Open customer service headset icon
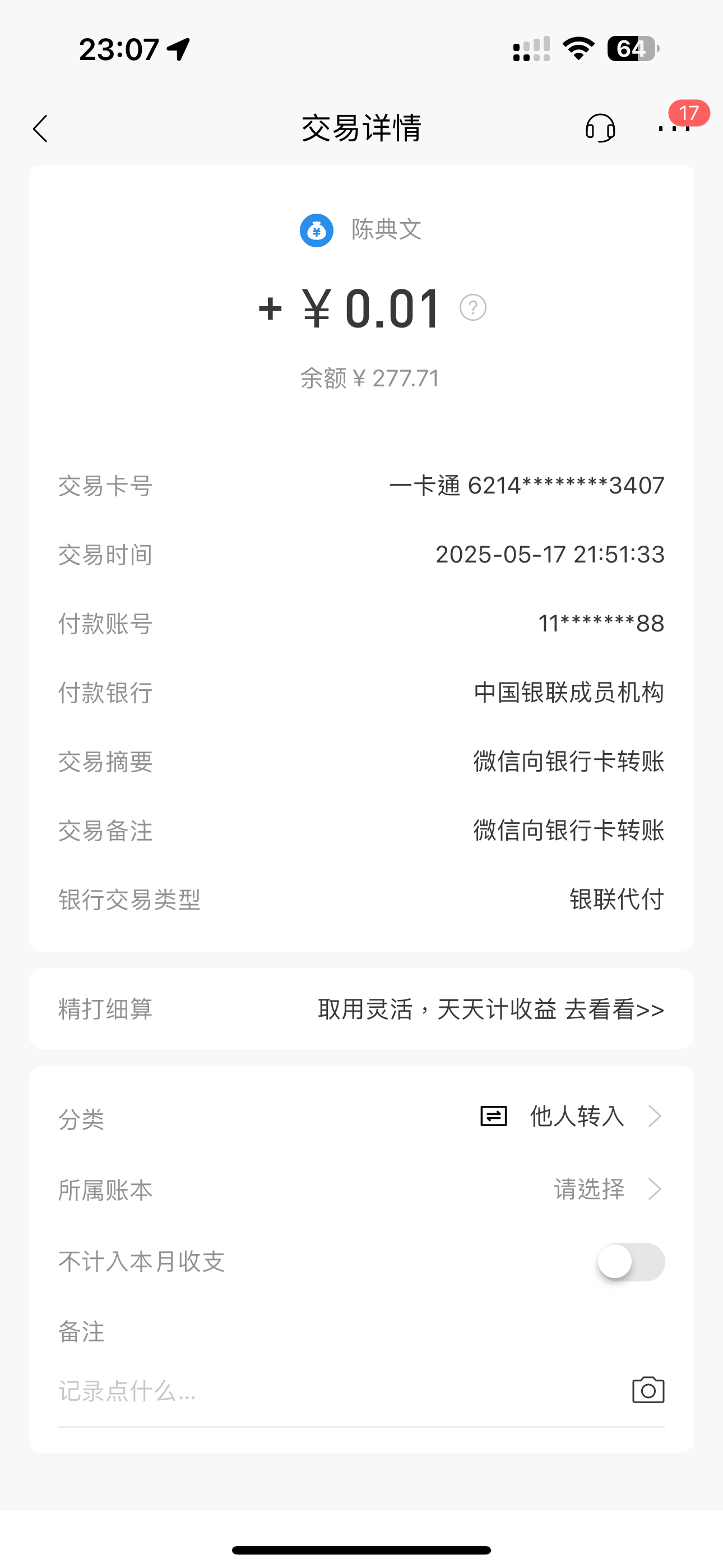Screen dimensions: 723x1568 pyautogui.click(x=601, y=128)
